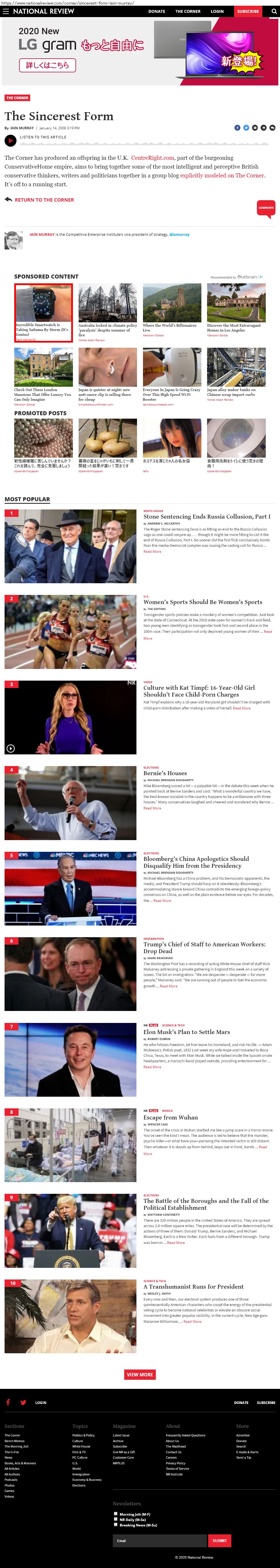This screenshot has height=1568, width=280.
Task: Play the Listen to This Article audio
Action: [10, 141]
